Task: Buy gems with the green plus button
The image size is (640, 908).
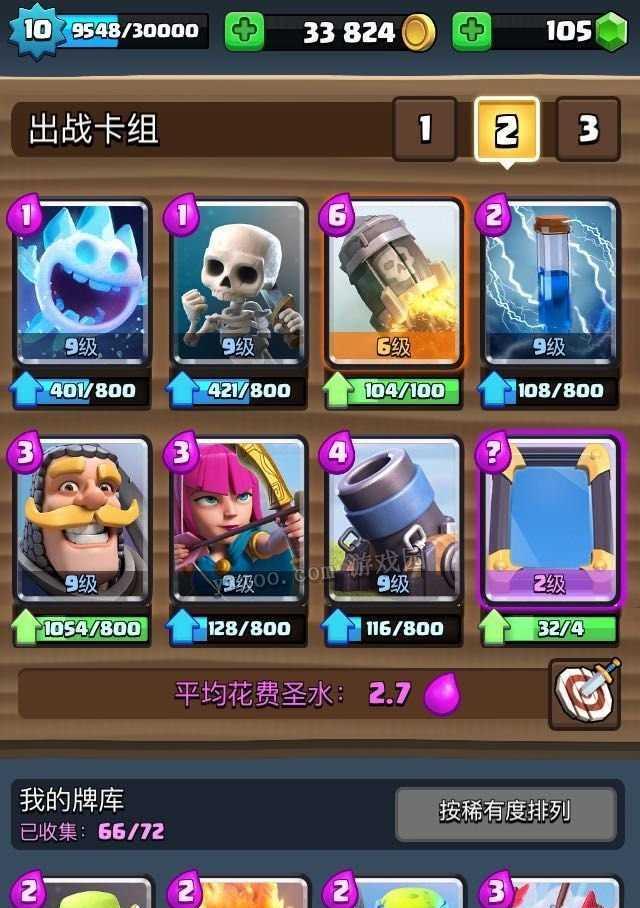Action: [472, 32]
